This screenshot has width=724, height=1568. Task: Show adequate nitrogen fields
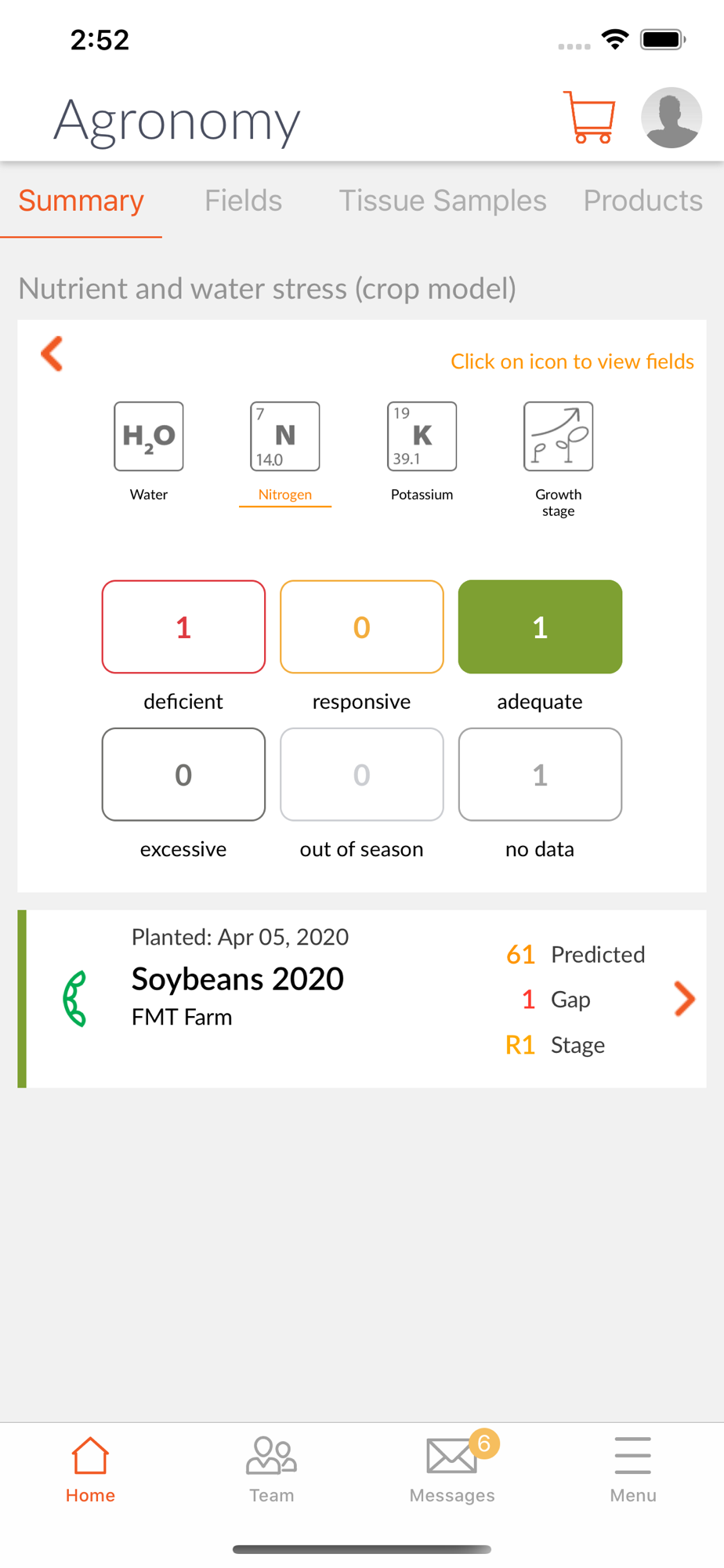(x=540, y=626)
